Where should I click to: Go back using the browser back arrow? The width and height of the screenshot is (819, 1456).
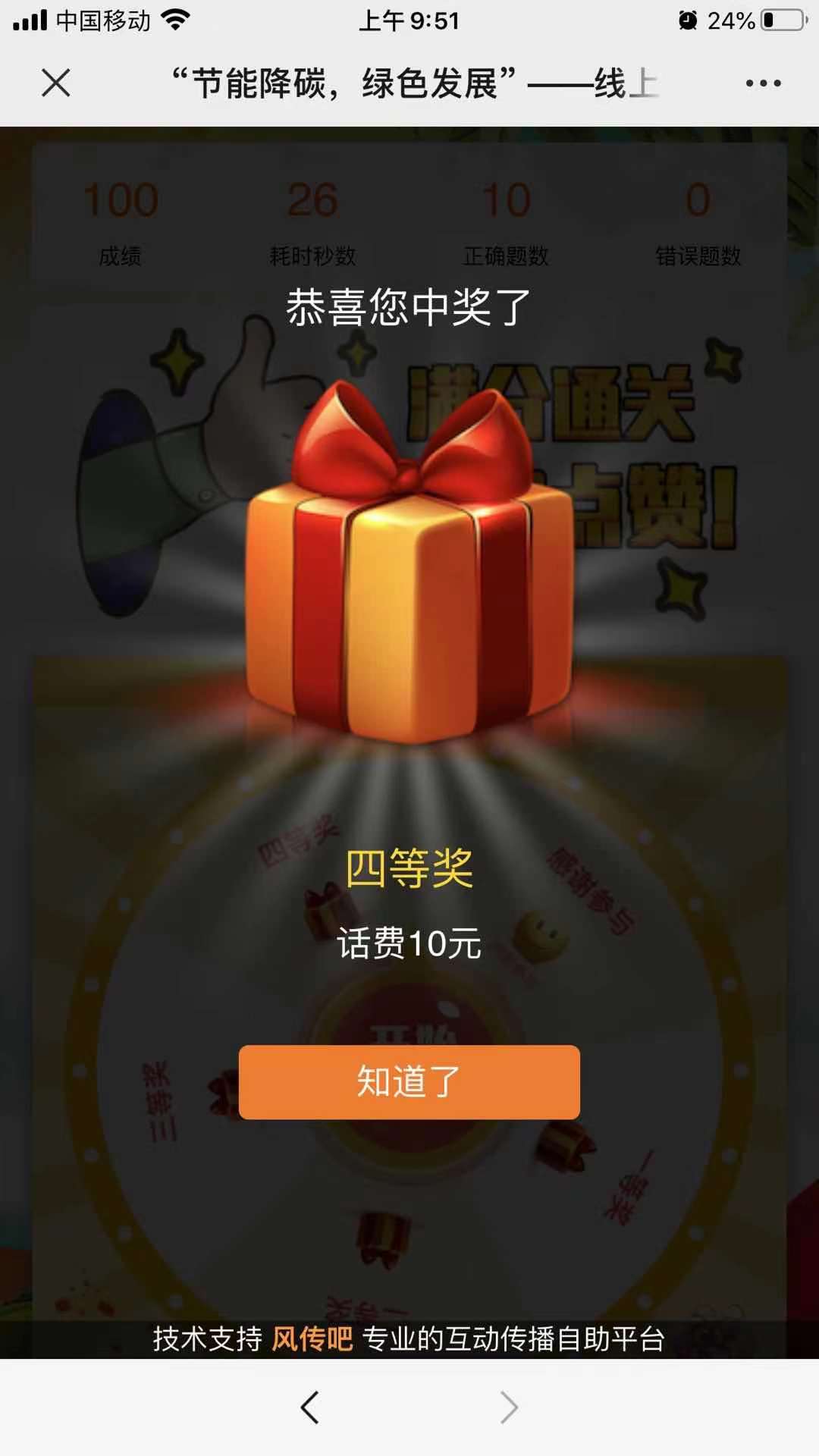coord(309,1407)
